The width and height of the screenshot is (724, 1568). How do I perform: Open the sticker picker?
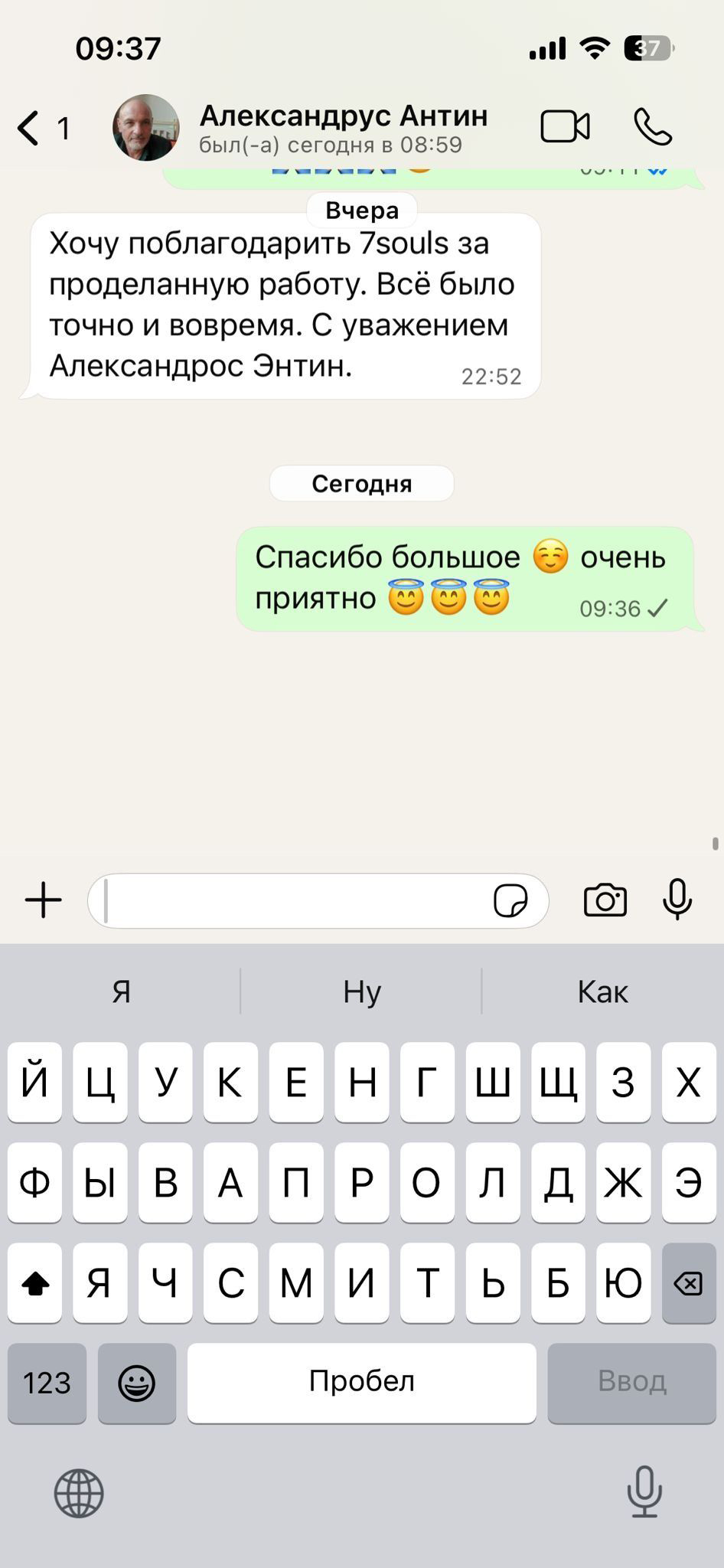(510, 901)
